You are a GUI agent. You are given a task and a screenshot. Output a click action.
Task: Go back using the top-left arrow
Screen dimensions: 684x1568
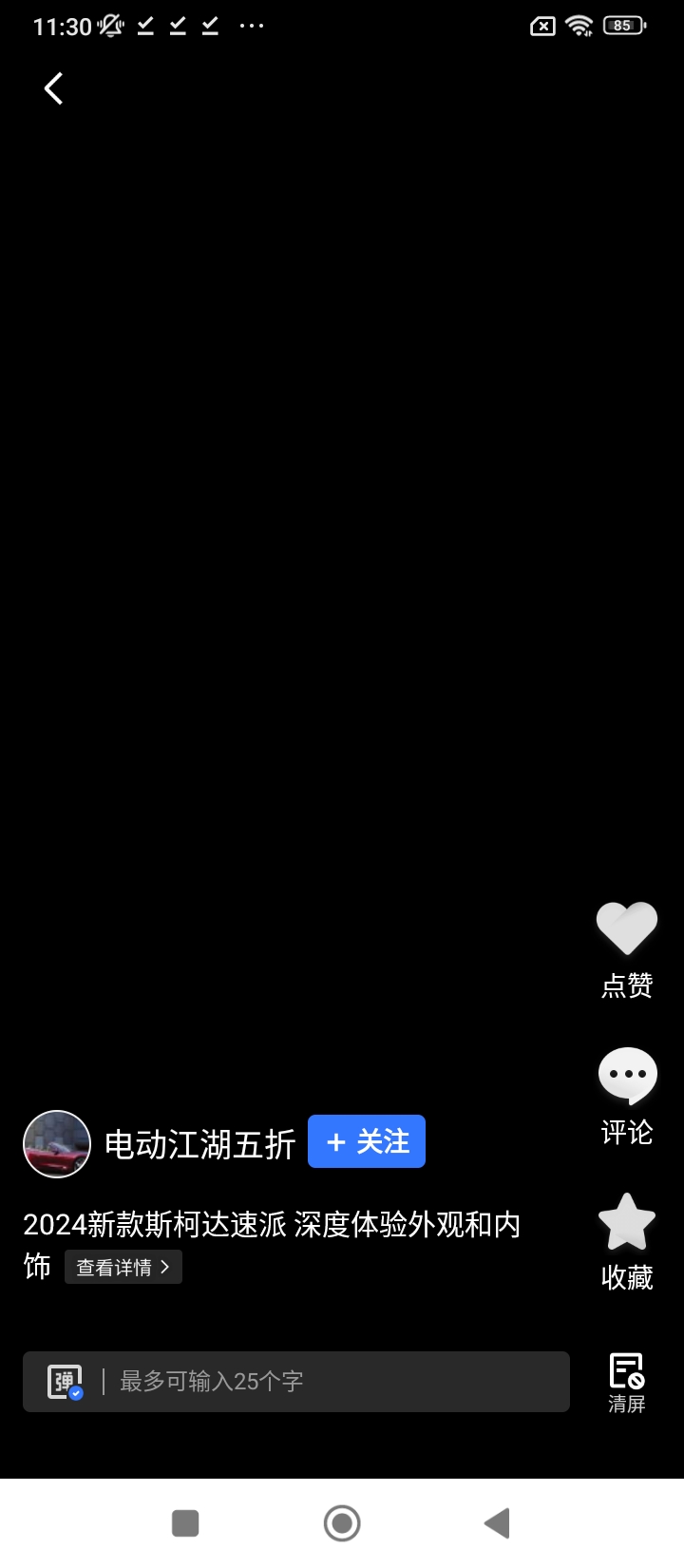(54, 89)
